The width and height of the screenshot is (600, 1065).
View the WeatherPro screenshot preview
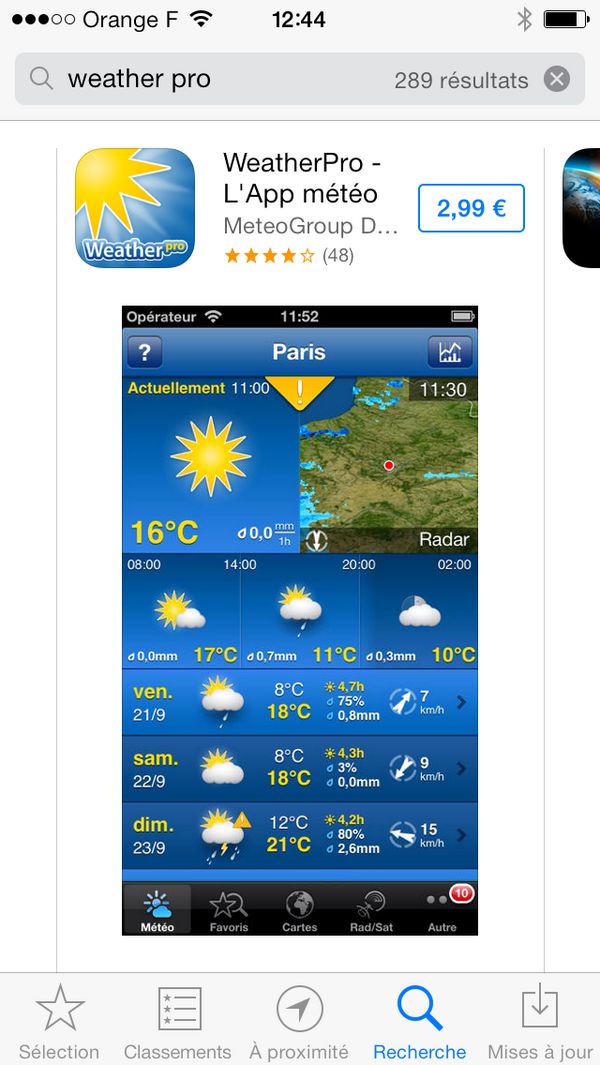[x=300, y=620]
